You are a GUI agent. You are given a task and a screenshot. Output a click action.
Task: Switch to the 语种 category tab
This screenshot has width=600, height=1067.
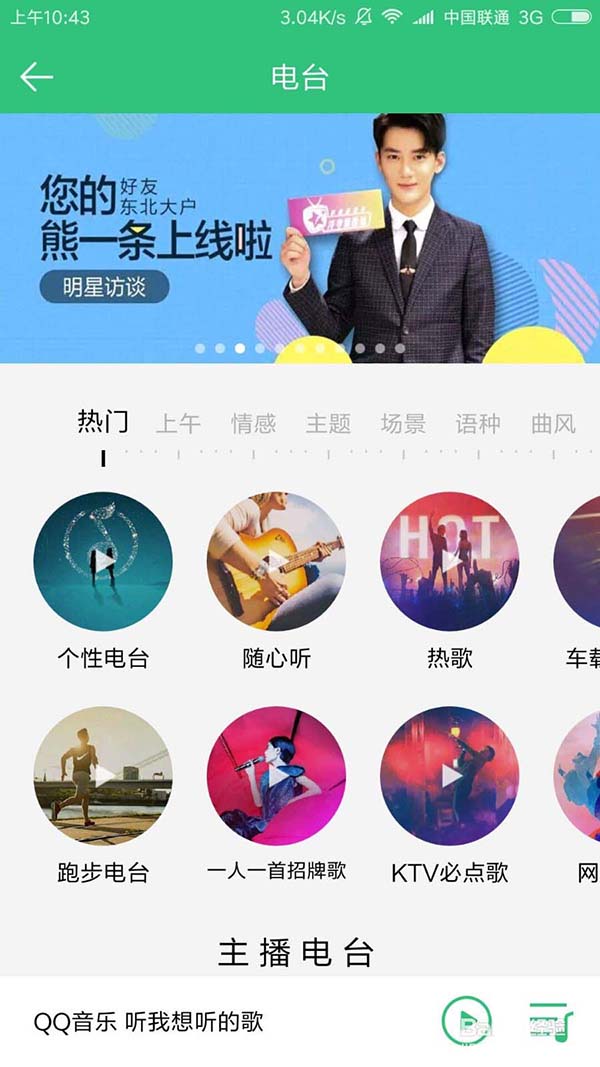(478, 423)
